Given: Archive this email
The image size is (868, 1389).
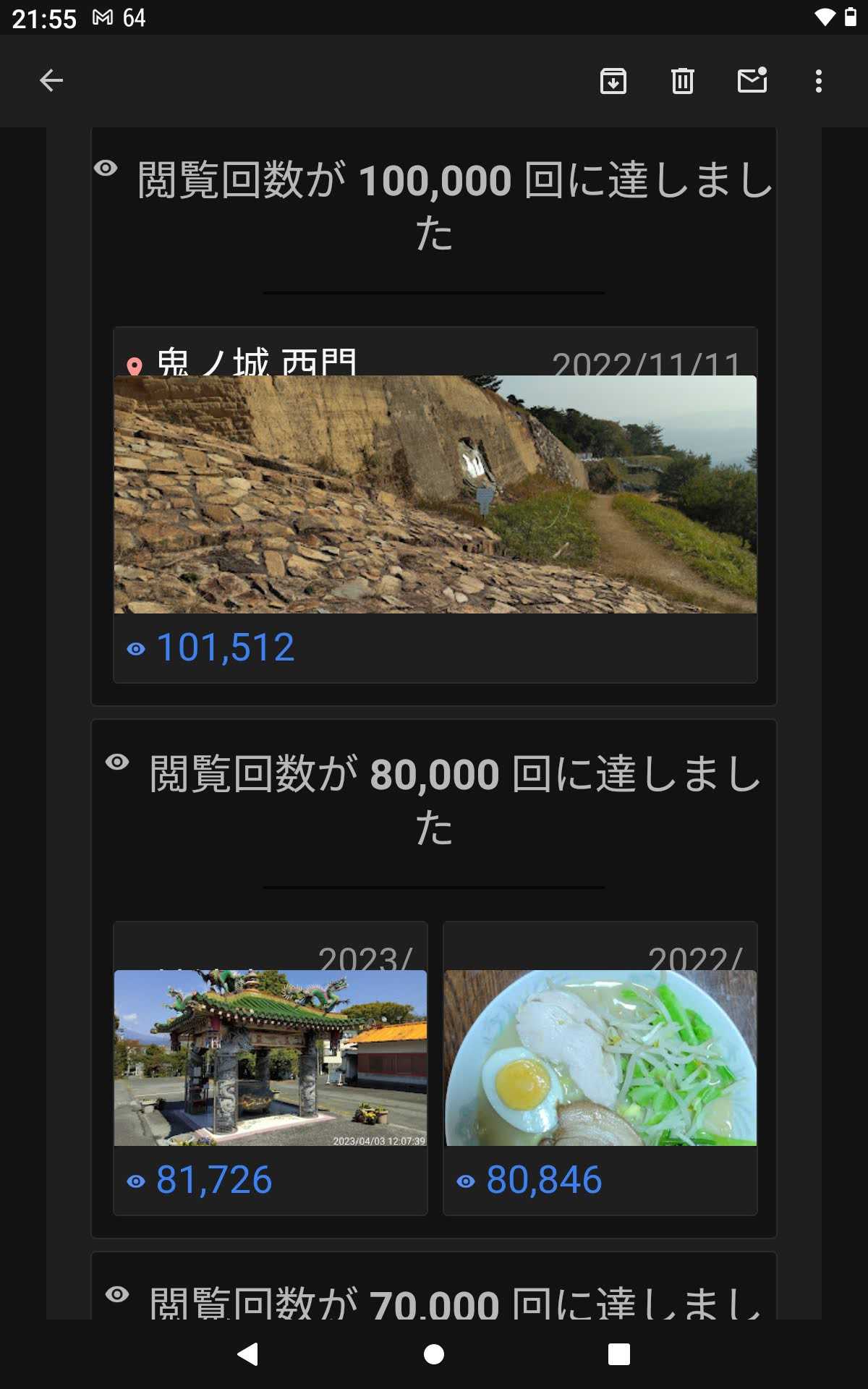Looking at the screenshot, I should (613, 80).
